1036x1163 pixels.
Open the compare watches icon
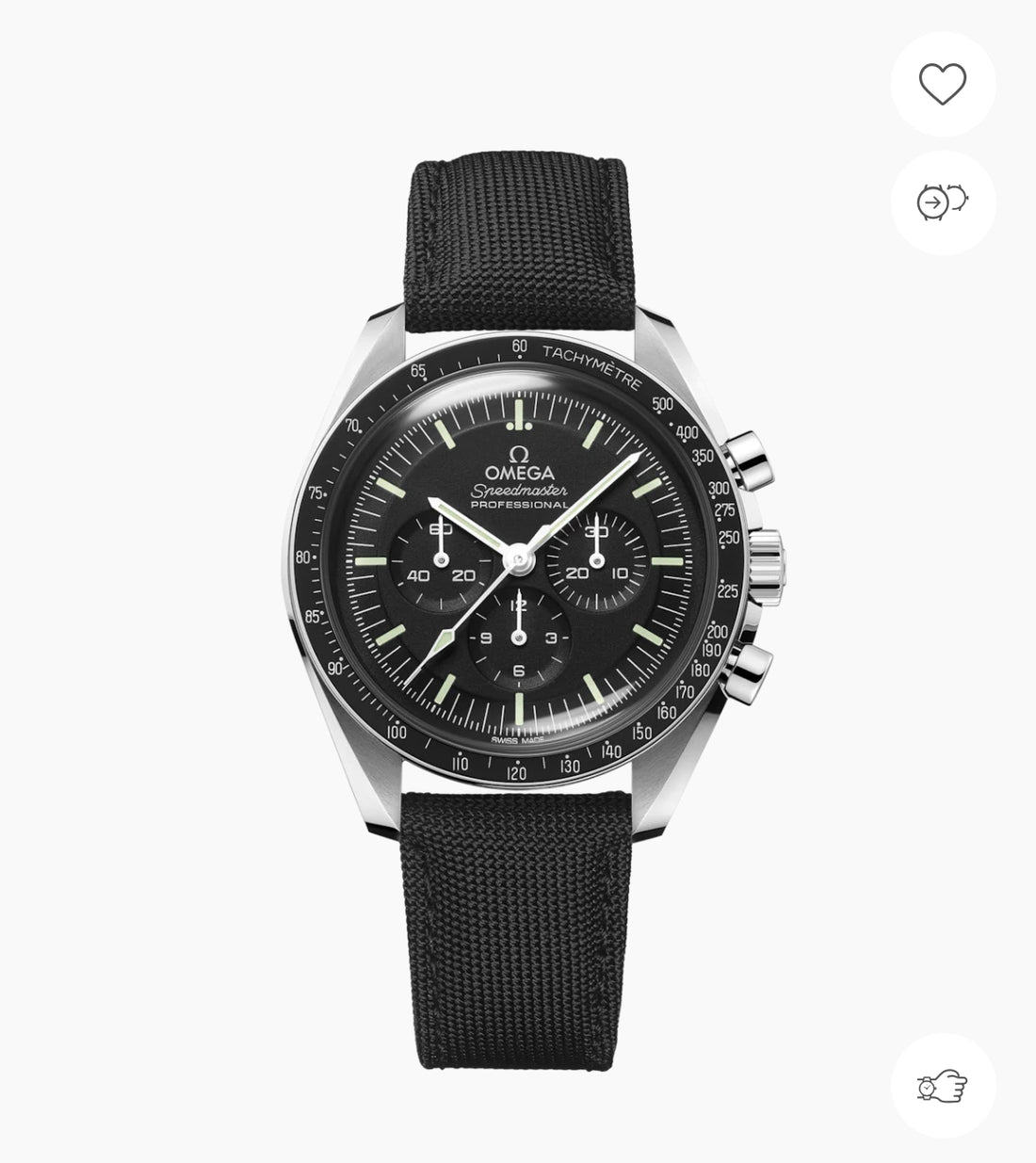tap(943, 202)
